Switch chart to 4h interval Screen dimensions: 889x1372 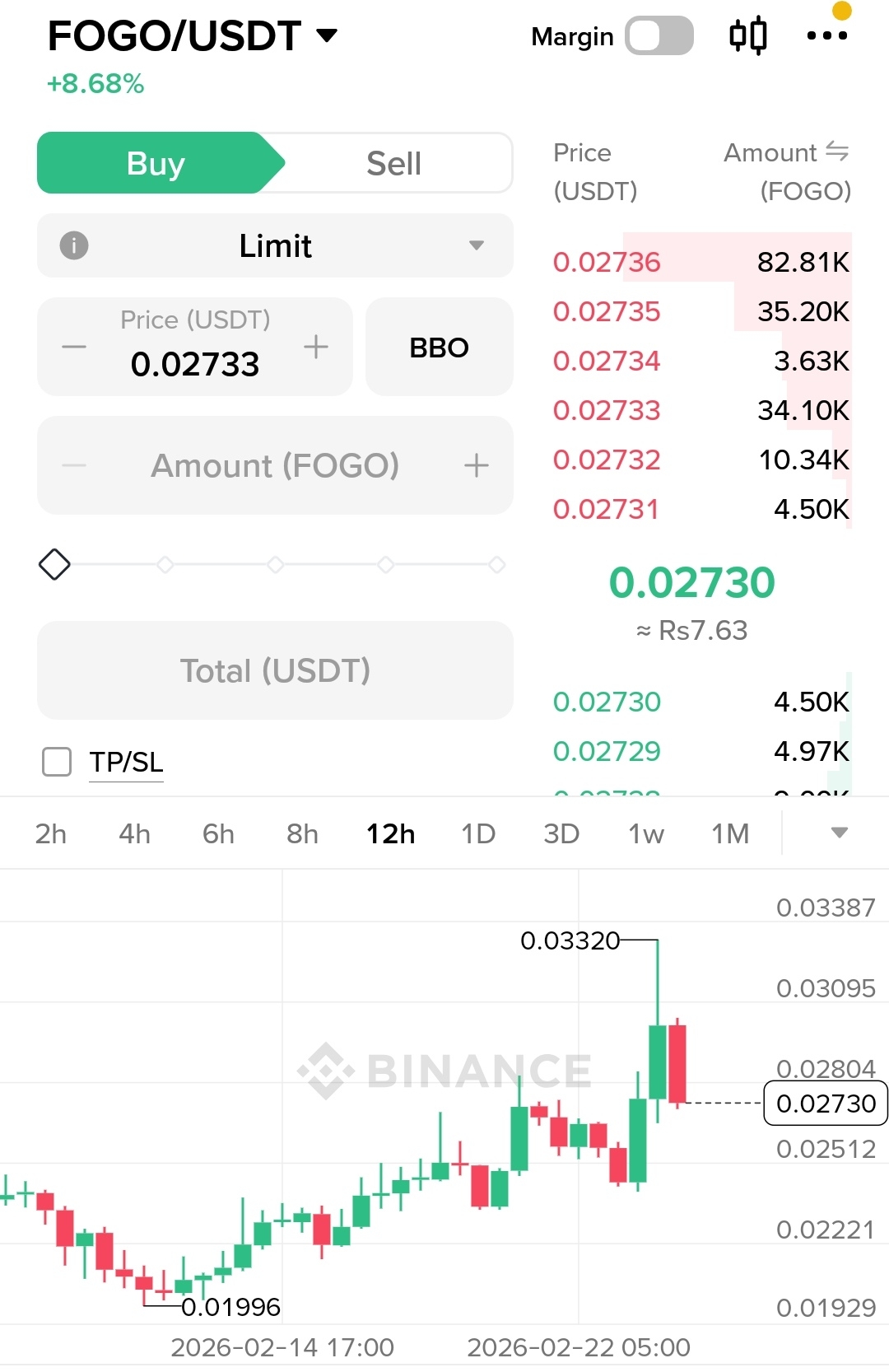(x=134, y=834)
